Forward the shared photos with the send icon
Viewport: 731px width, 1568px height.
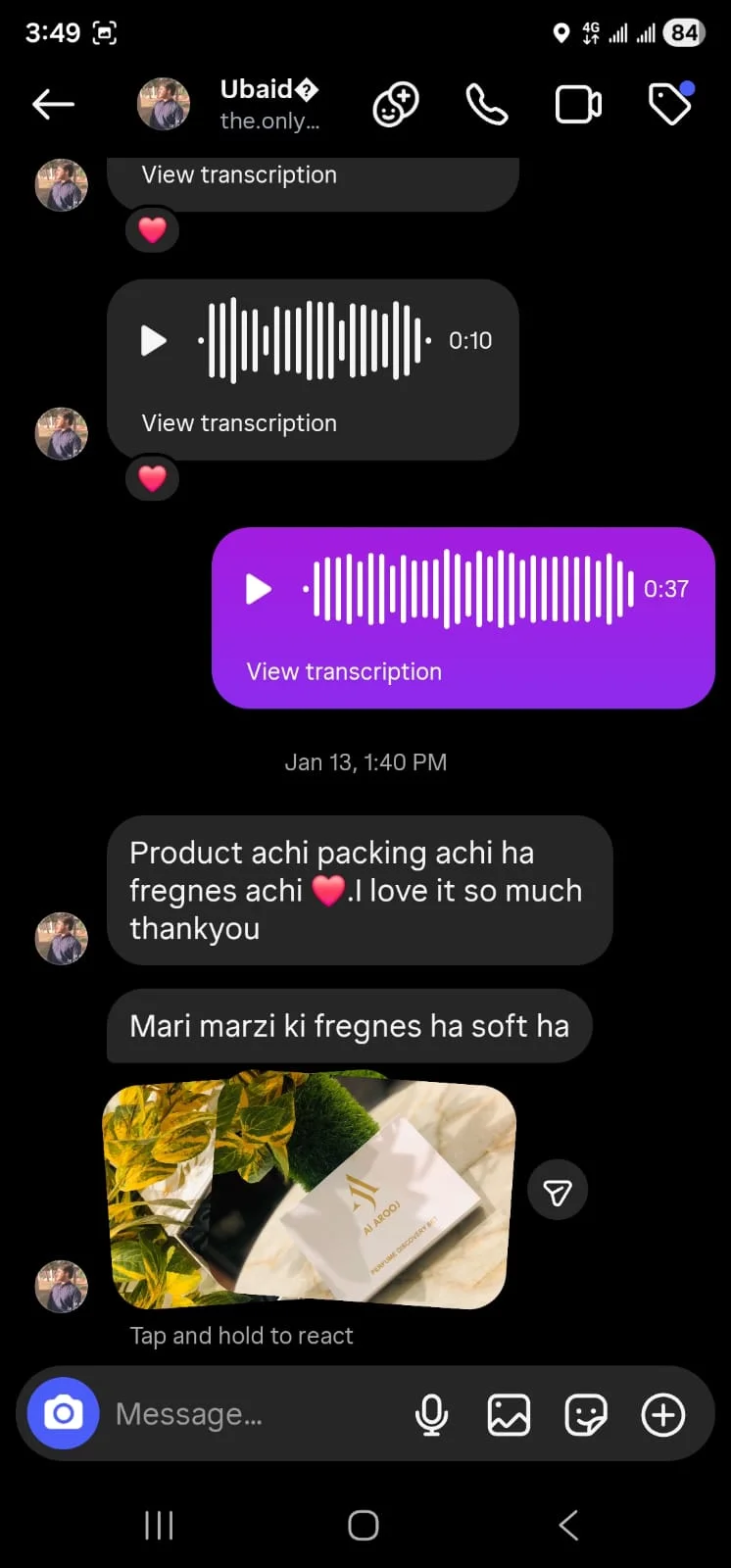(x=558, y=1192)
